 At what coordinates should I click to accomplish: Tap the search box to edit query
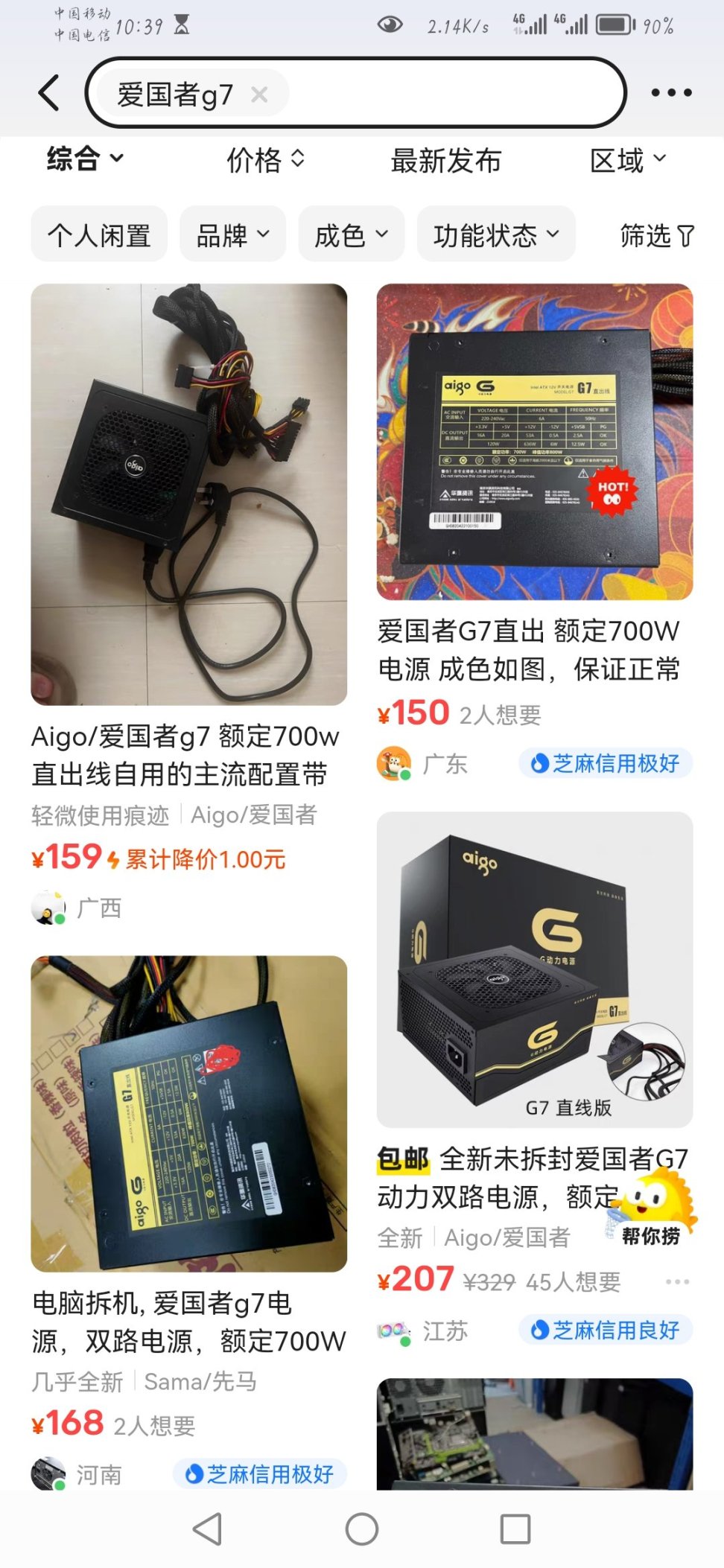(447, 94)
